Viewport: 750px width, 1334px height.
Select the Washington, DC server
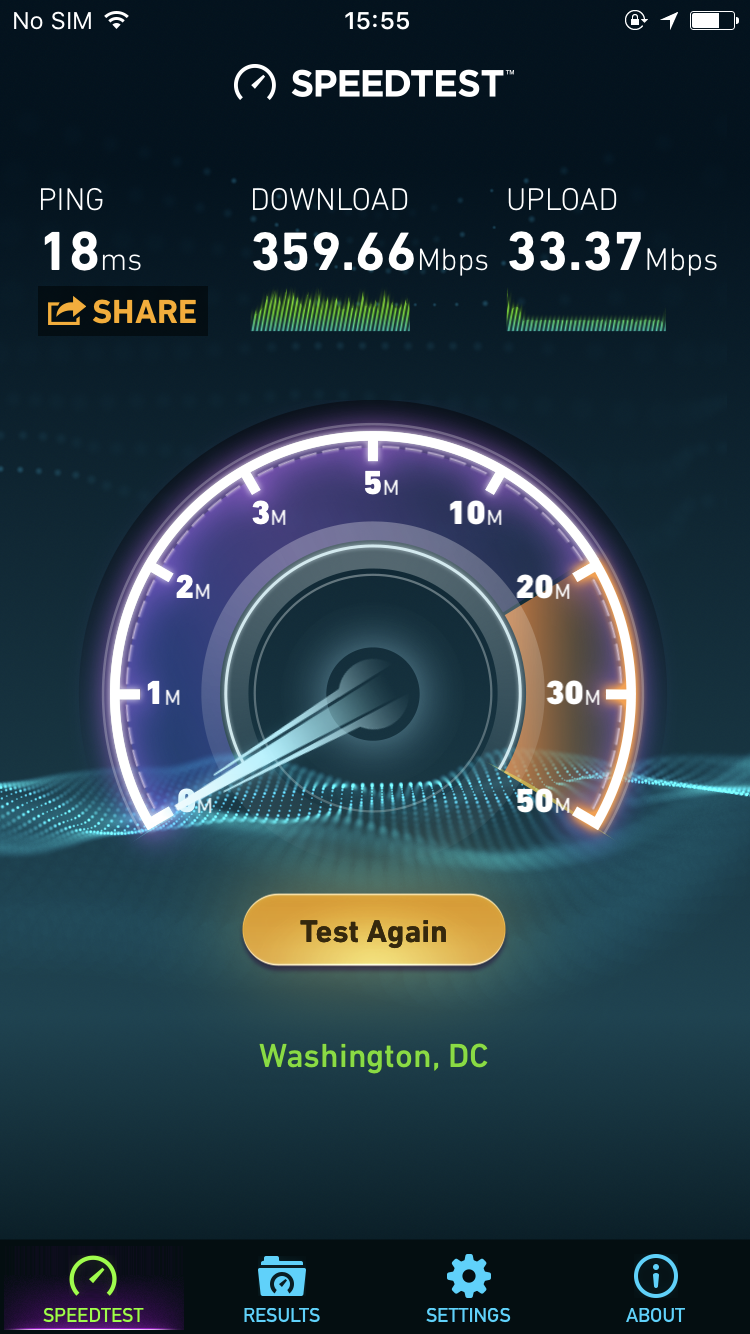point(374,1056)
